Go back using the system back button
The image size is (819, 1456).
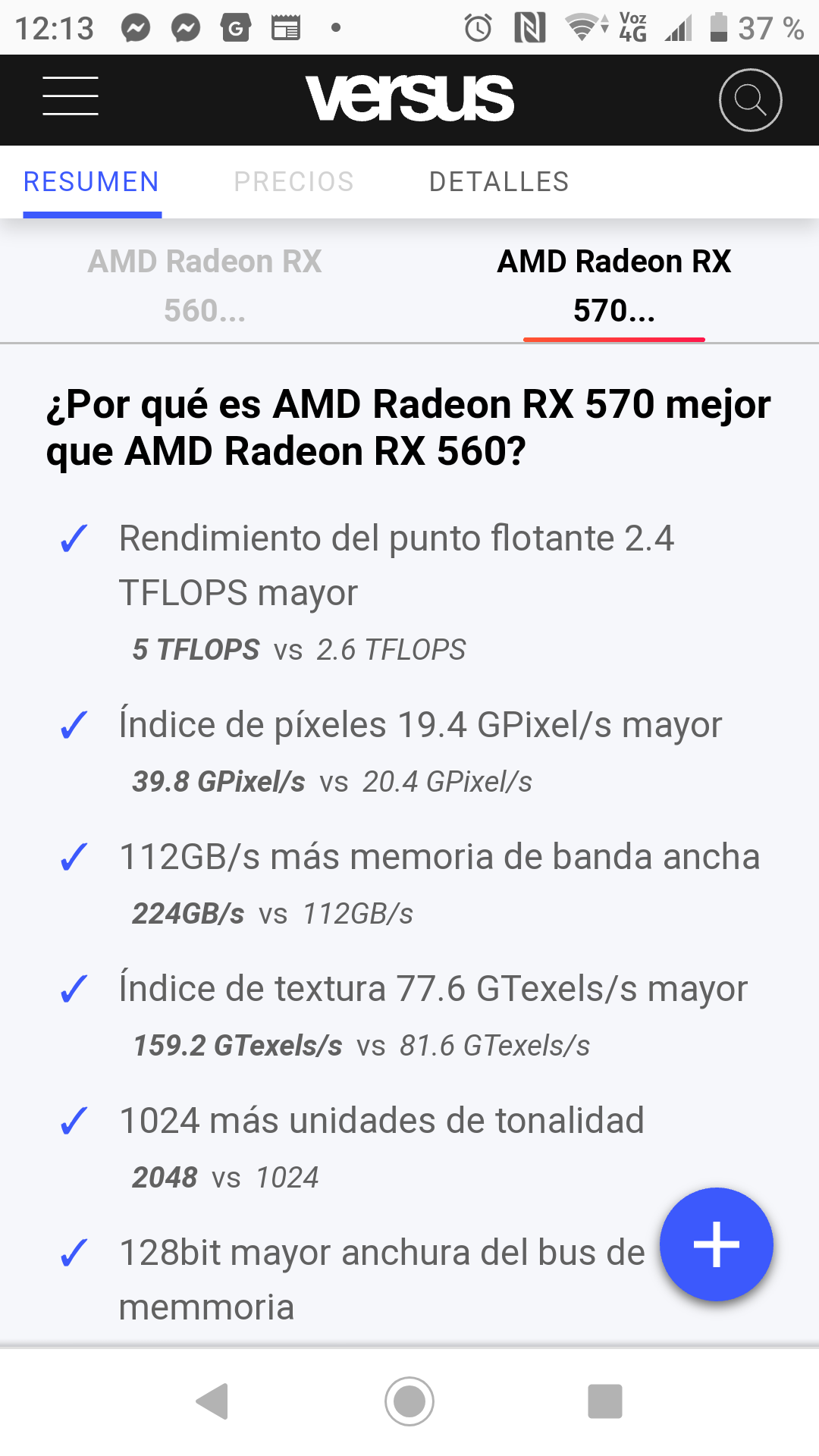point(212,1401)
